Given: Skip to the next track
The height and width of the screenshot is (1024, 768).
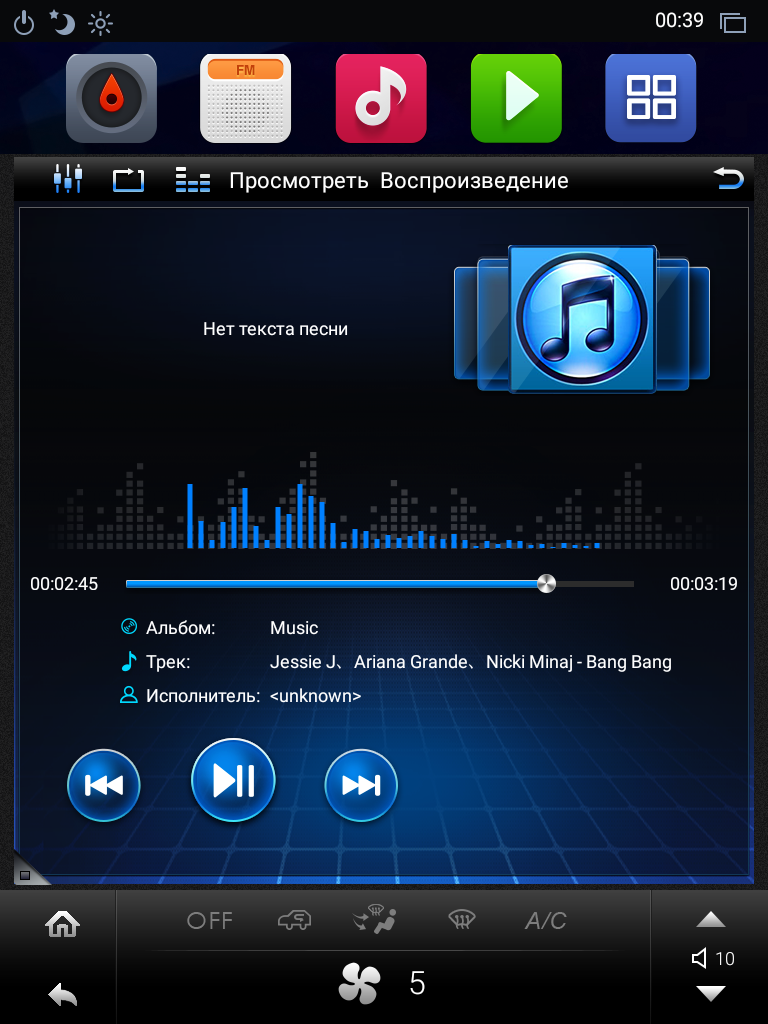Looking at the screenshot, I should [x=361, y=785].
